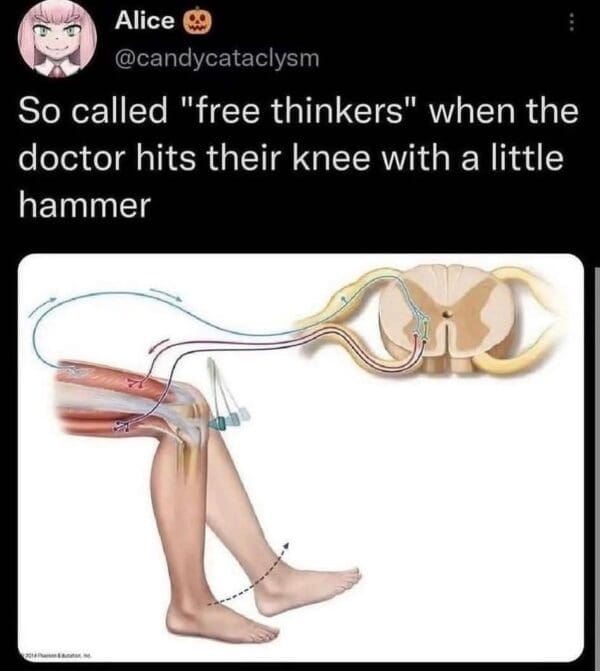The image size is (600, 671).
Task: Open the @candycataclysm profile handle
Action: pos(218,58)
